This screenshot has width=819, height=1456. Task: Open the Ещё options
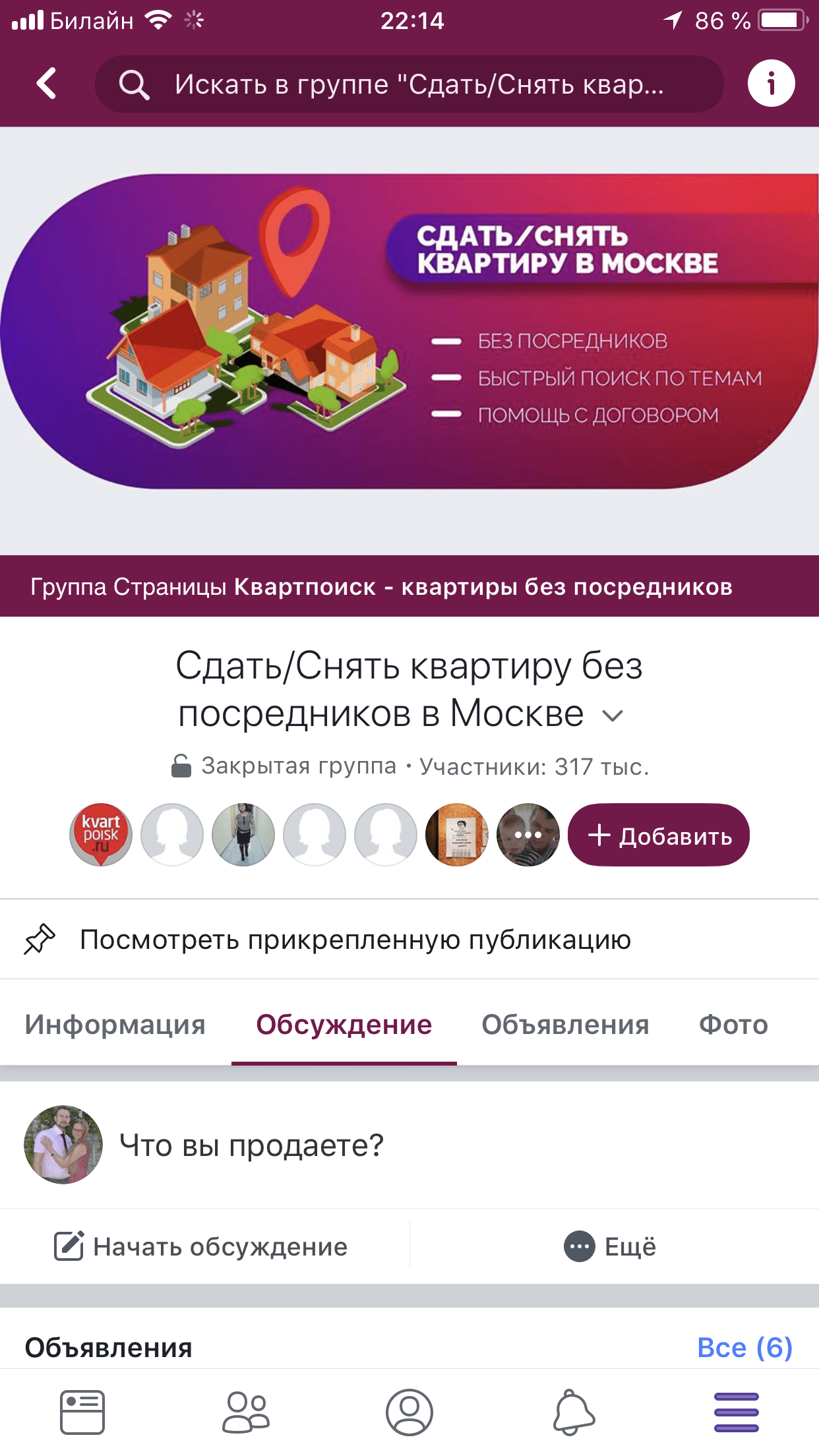[610, 1246]
